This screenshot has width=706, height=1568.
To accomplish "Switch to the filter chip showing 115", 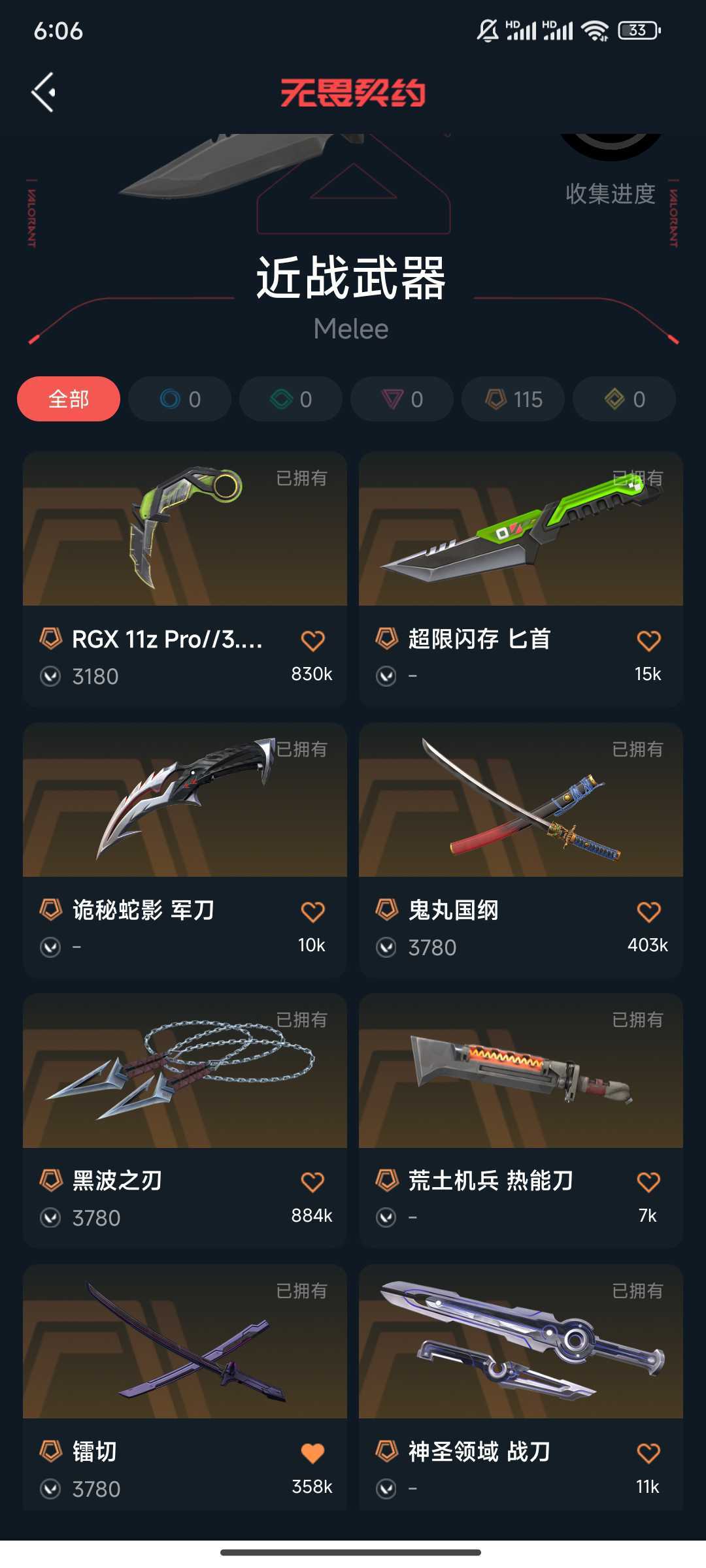I will click(x=513, y=399).
